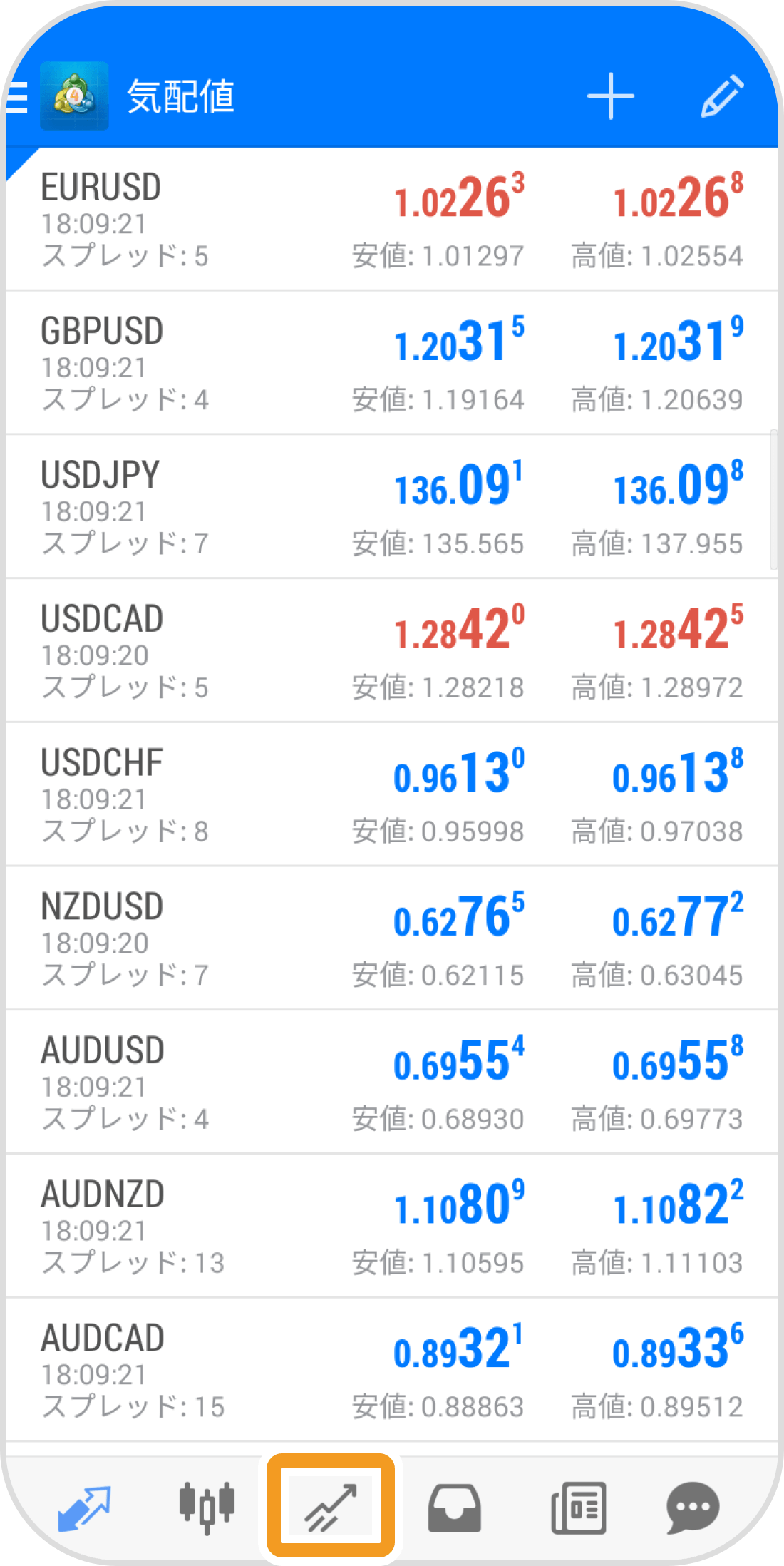
Task: Open the EURUSD quote row
Action: 391,220
